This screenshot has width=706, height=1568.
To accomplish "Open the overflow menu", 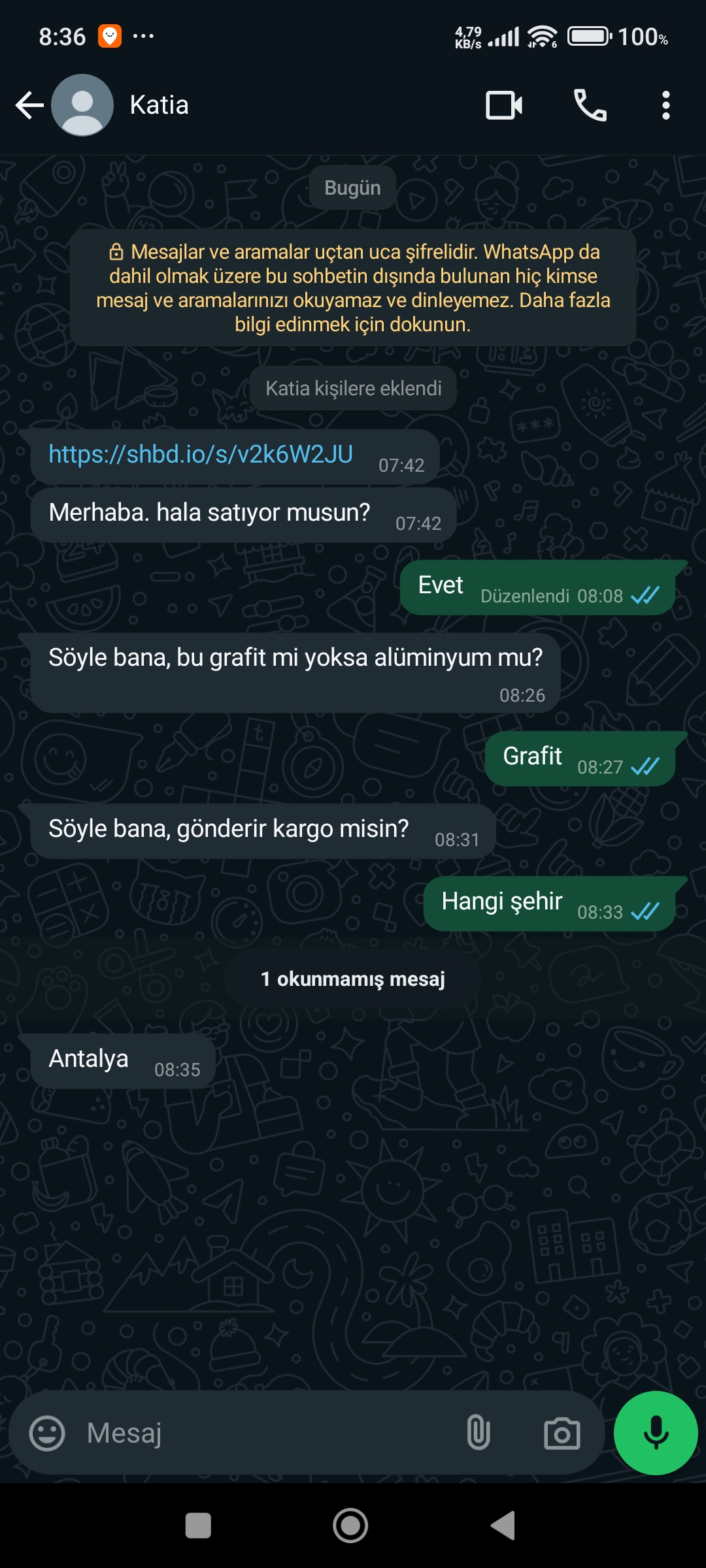I will tap(665, 105).
